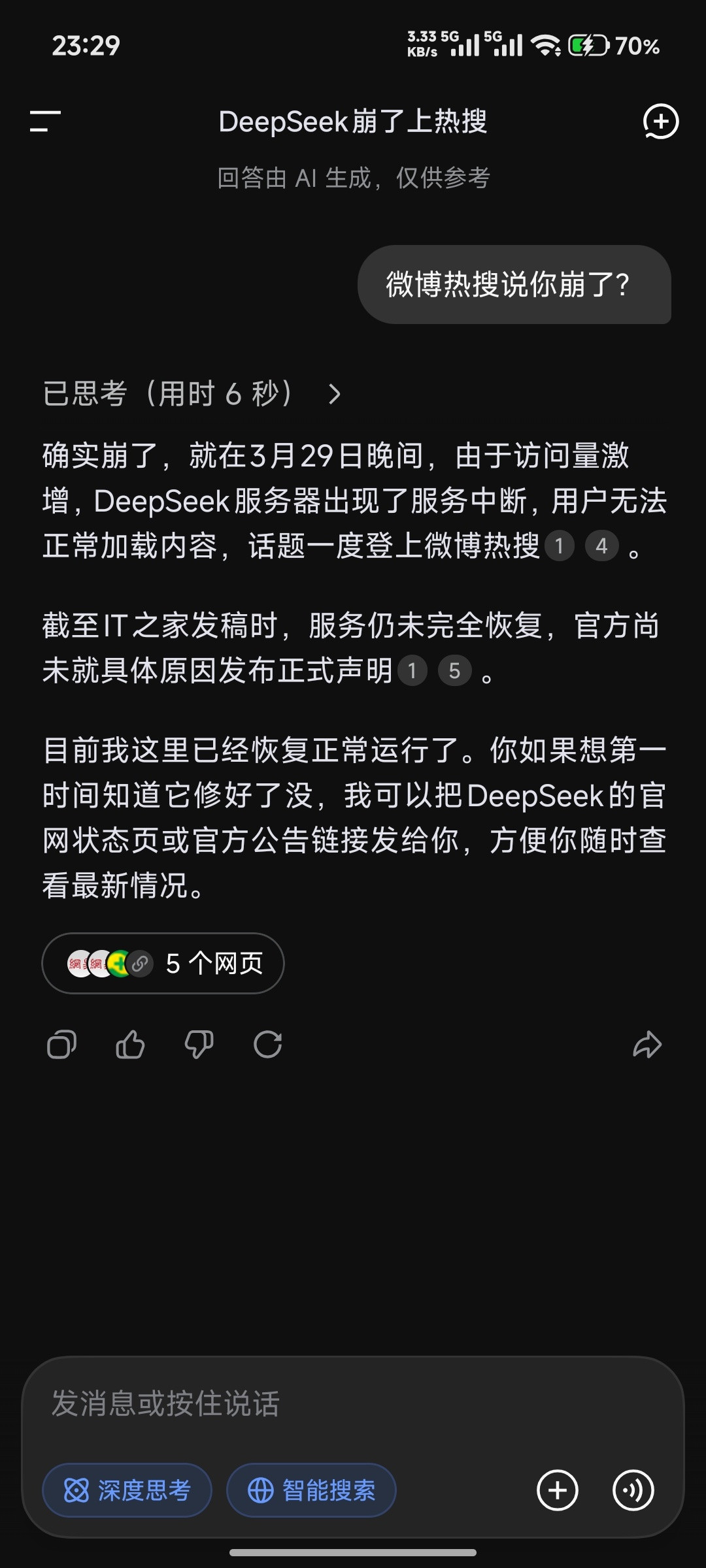The width and height of the screenshot is (706, 1568).
Task: Regenerate the AI response
Action: 268,1044
